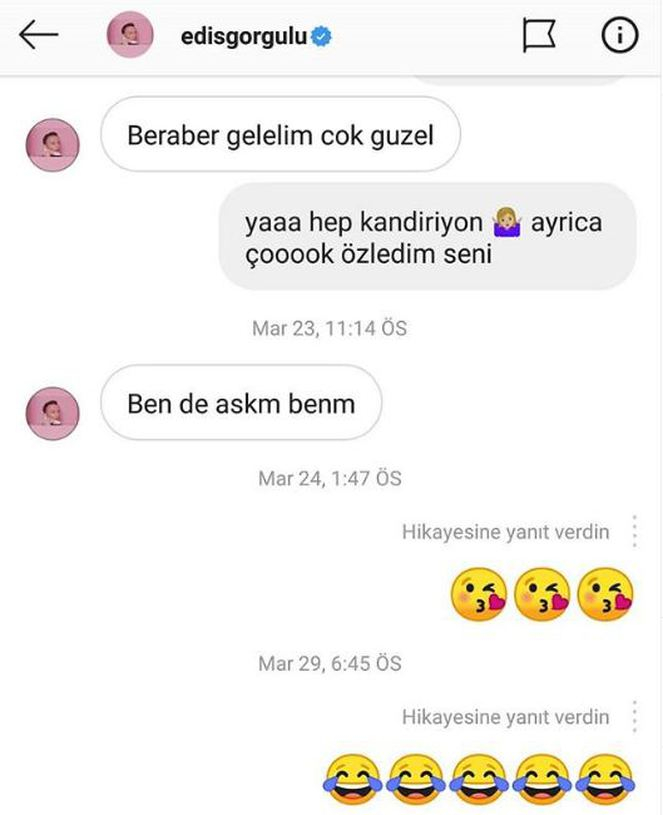Go back to the messages list

39,36
